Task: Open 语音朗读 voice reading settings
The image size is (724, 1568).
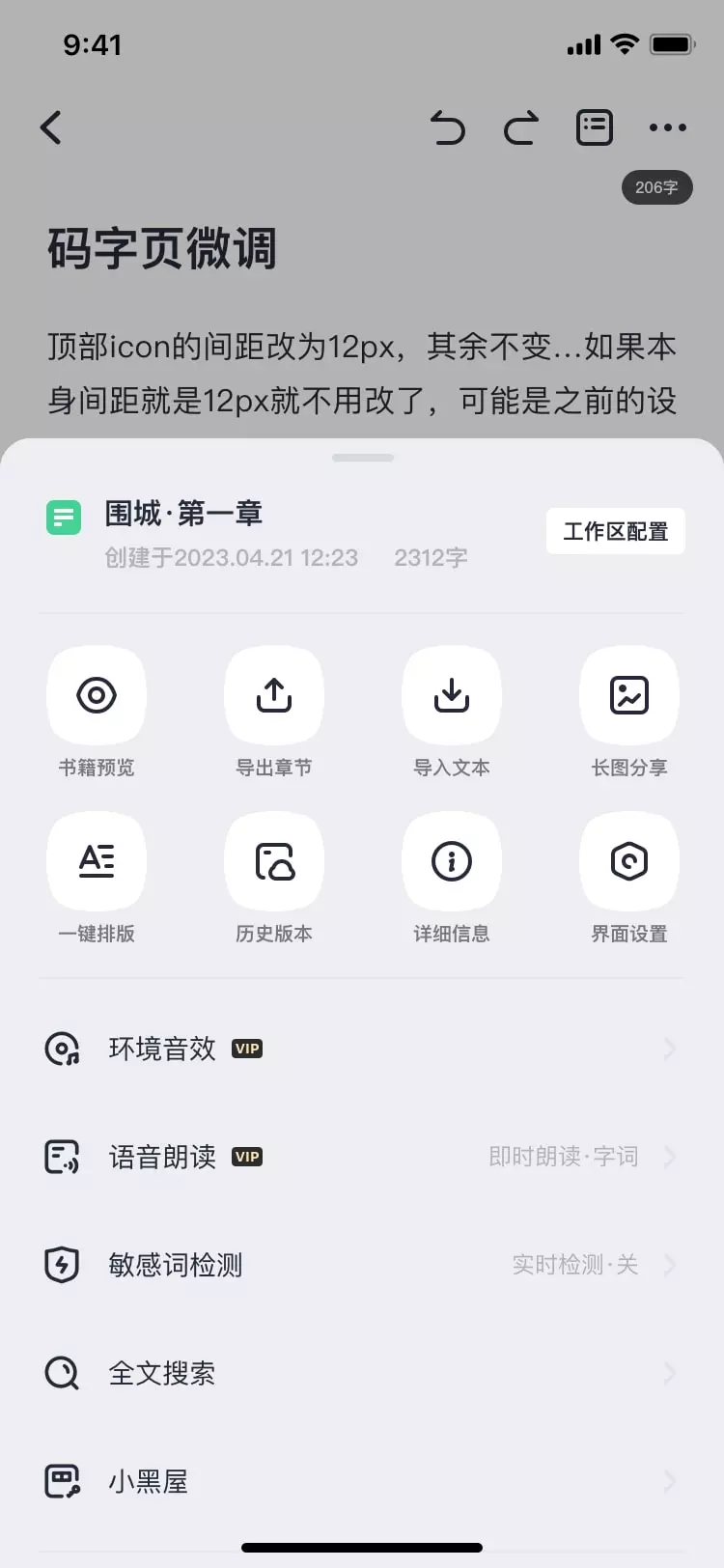Action: click(362, 1157)
